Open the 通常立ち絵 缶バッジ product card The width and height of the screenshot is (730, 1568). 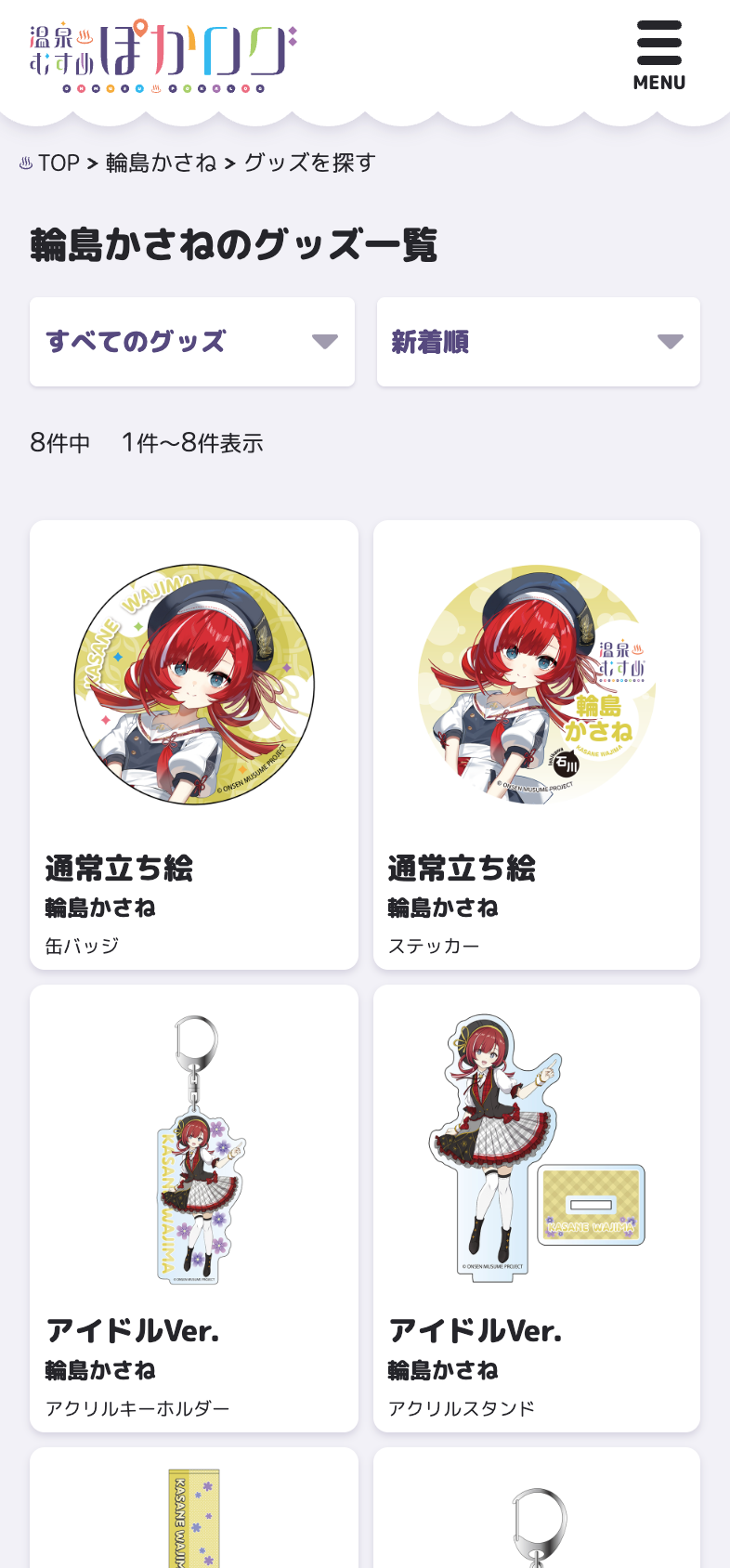coord(194,744)
